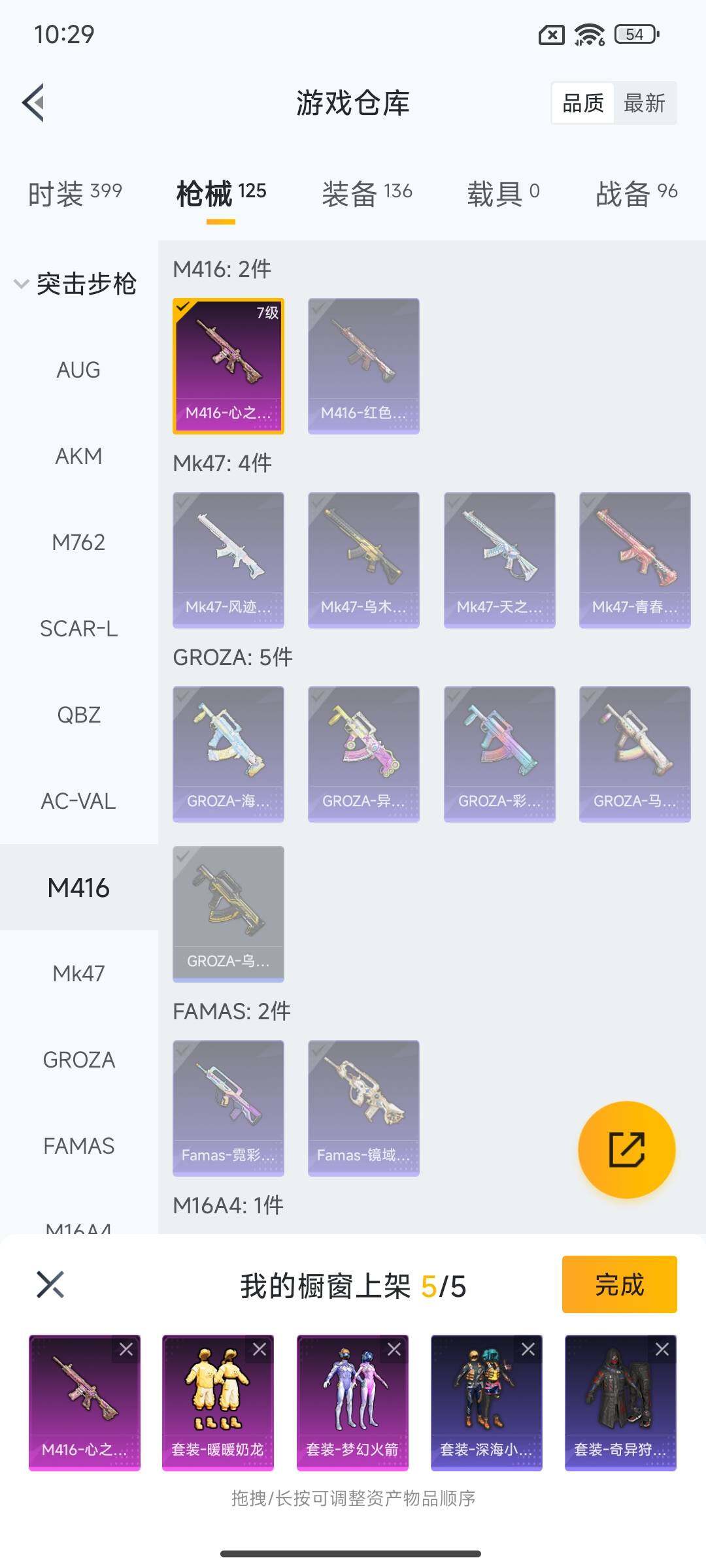
Task: Remove 套装-奇异狩 from the showcase
Action: click(662, 1349)
